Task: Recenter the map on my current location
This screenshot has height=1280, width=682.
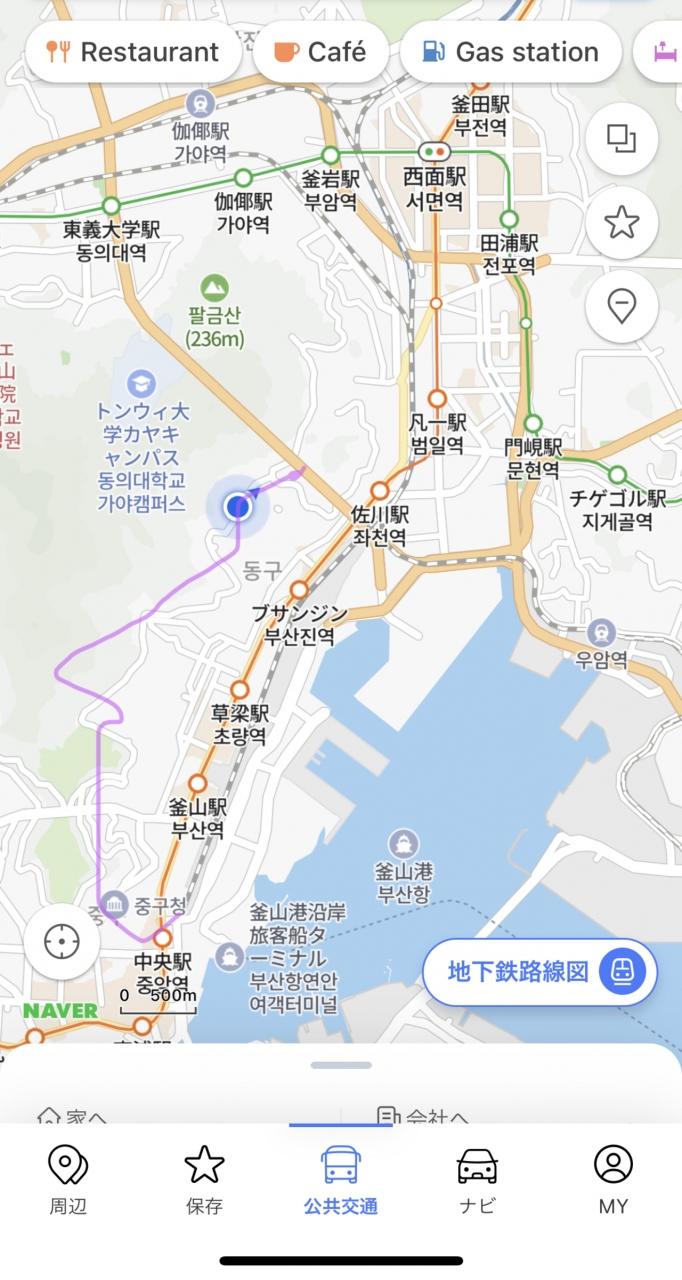Action: (x=61, y=941)
